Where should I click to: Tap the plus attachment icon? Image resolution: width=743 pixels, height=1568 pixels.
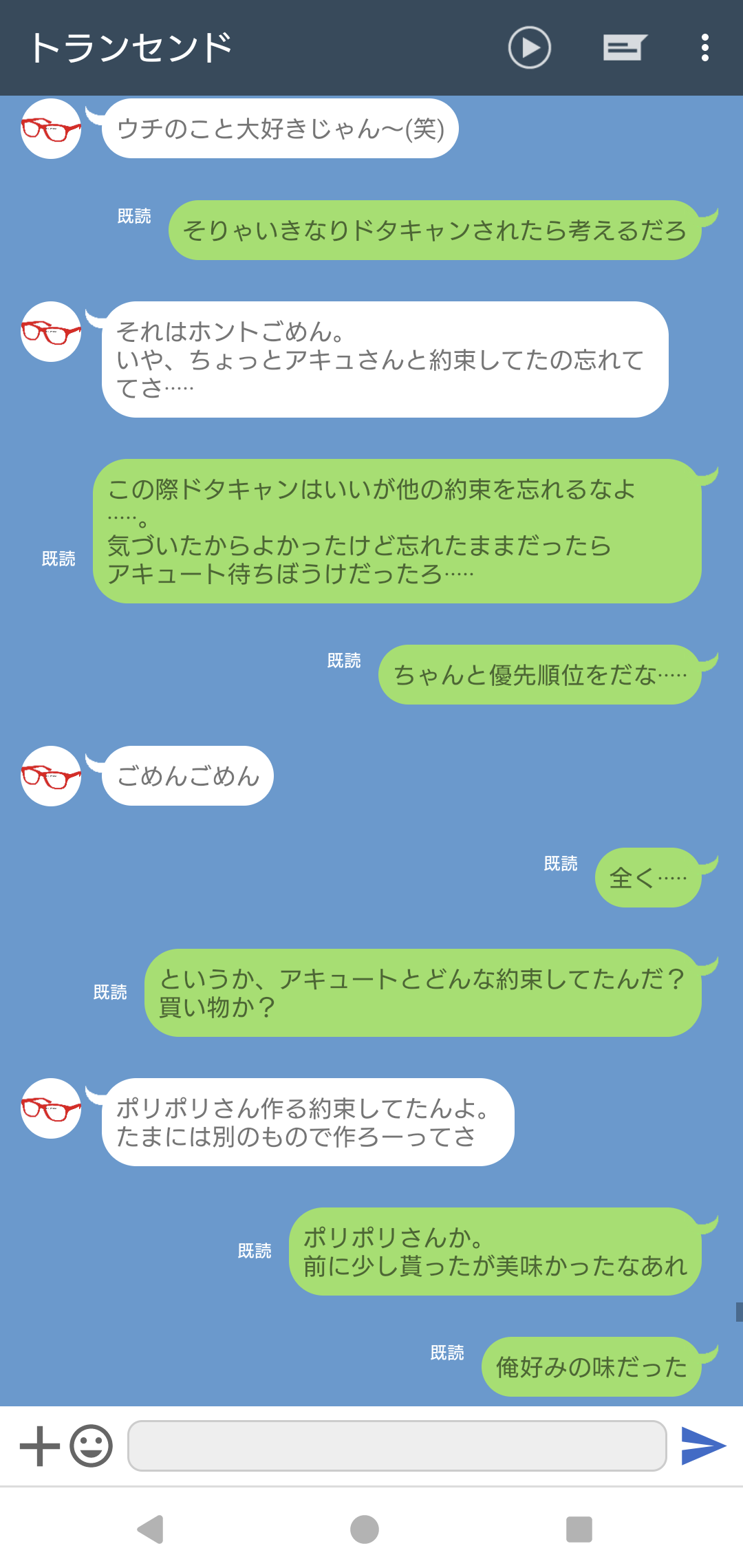tap(40, 1446)
